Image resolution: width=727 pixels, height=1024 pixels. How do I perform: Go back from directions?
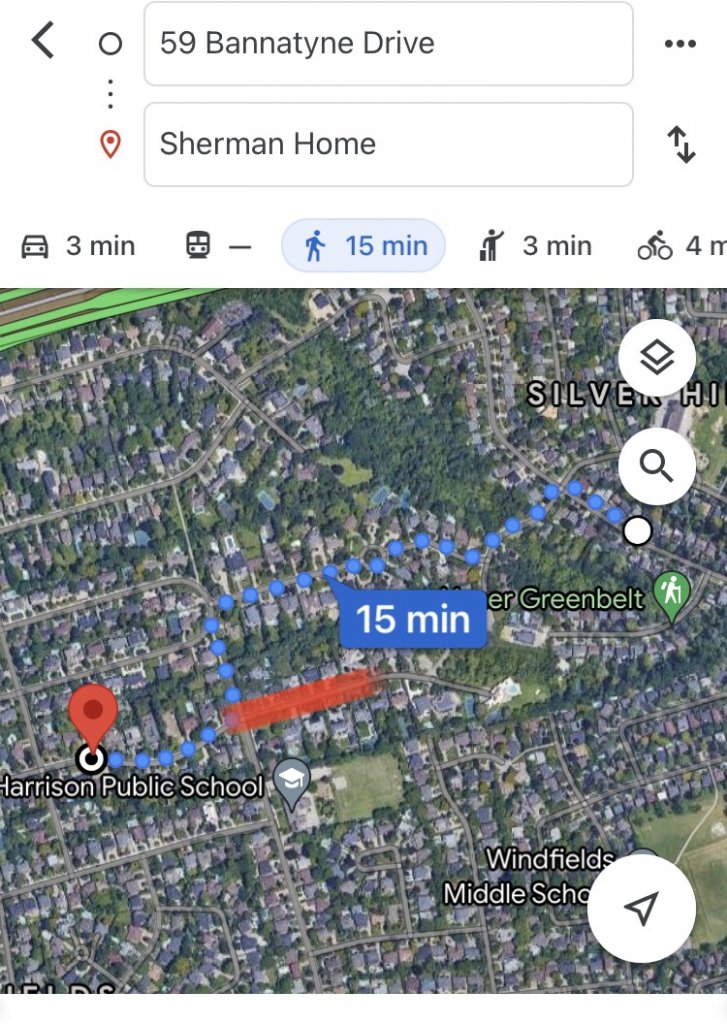point(42,42)
